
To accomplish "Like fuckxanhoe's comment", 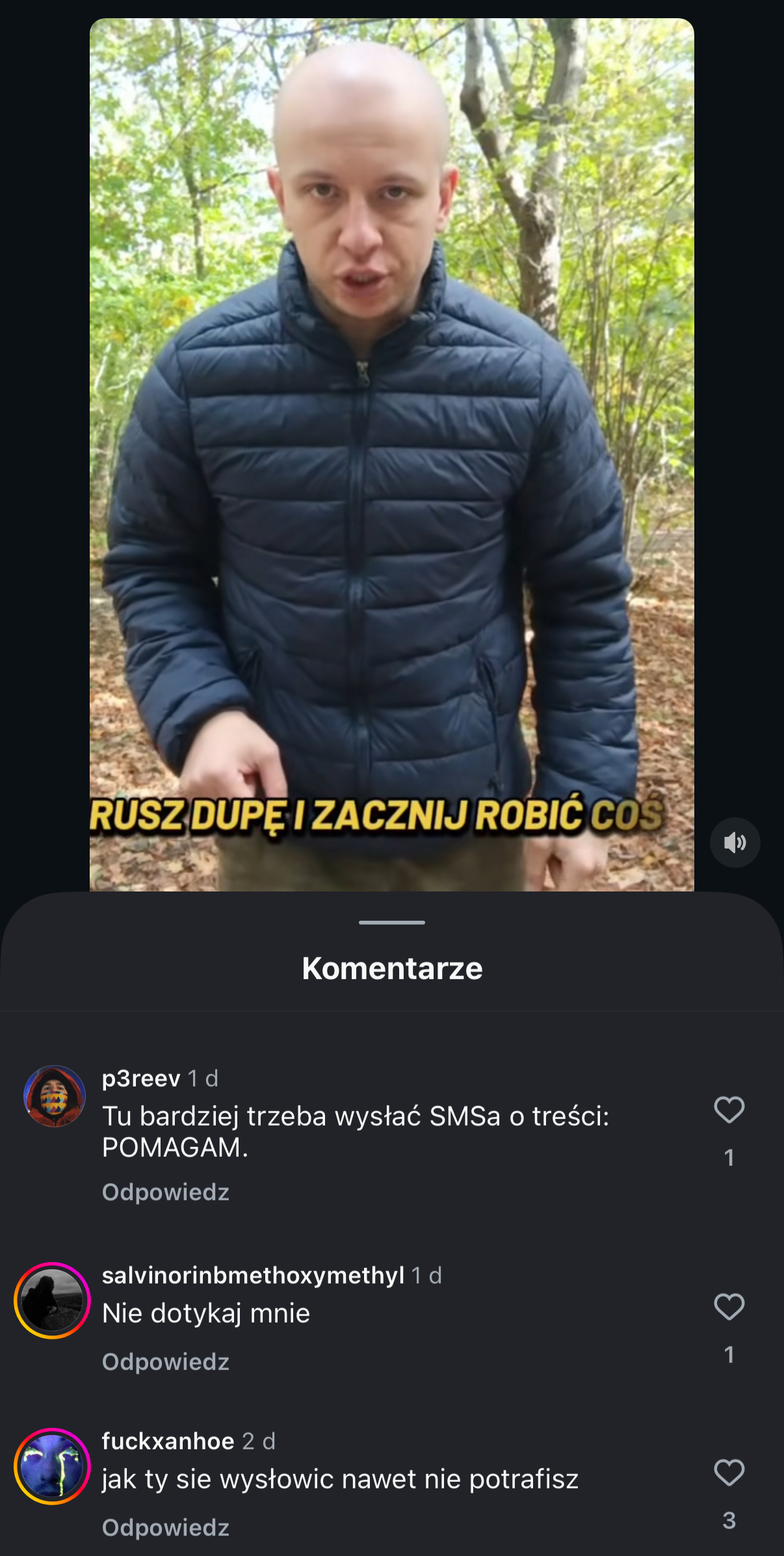I will click(729, 1473).
